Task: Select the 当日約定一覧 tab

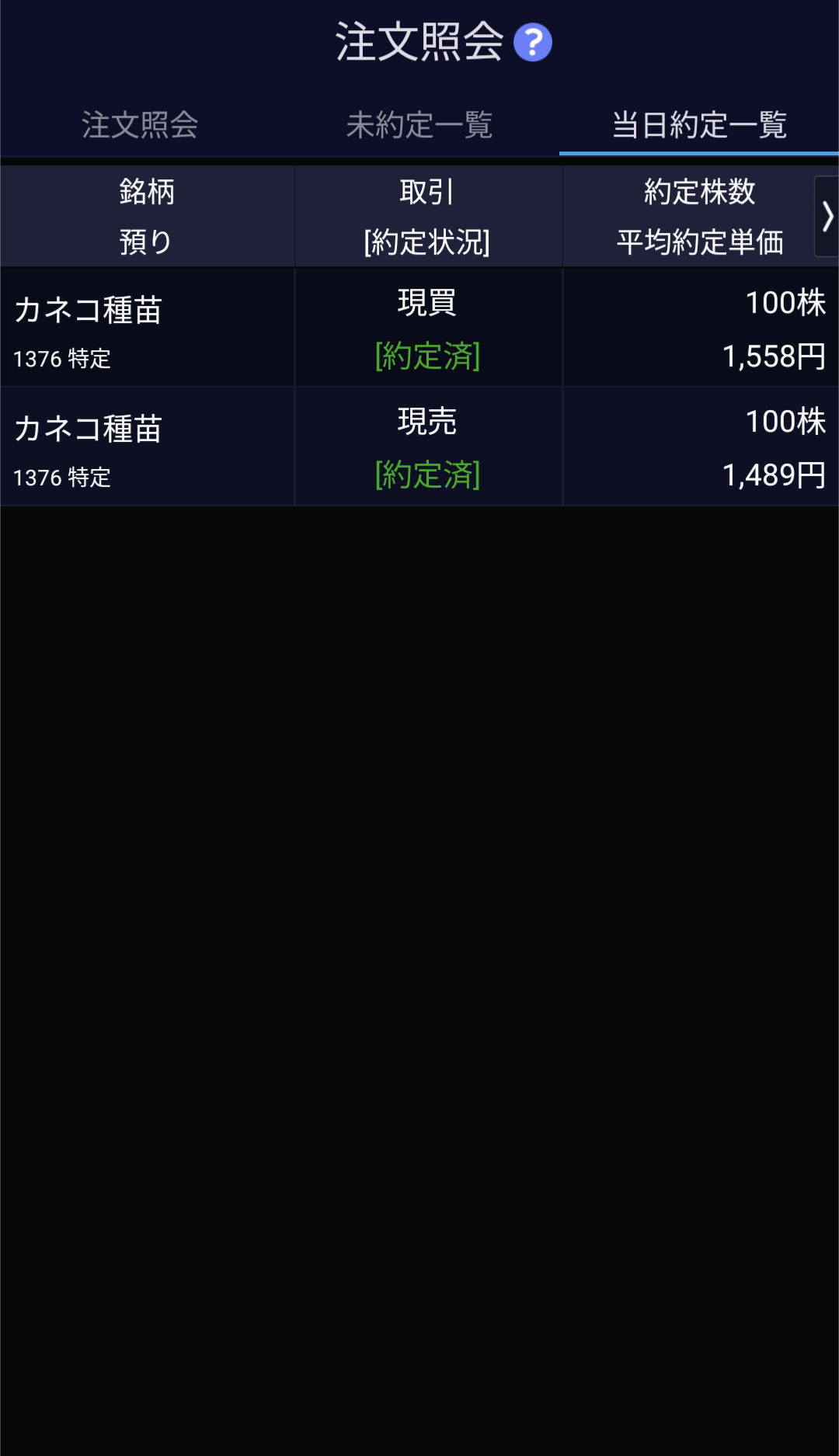Action: (x=699, y=125)
